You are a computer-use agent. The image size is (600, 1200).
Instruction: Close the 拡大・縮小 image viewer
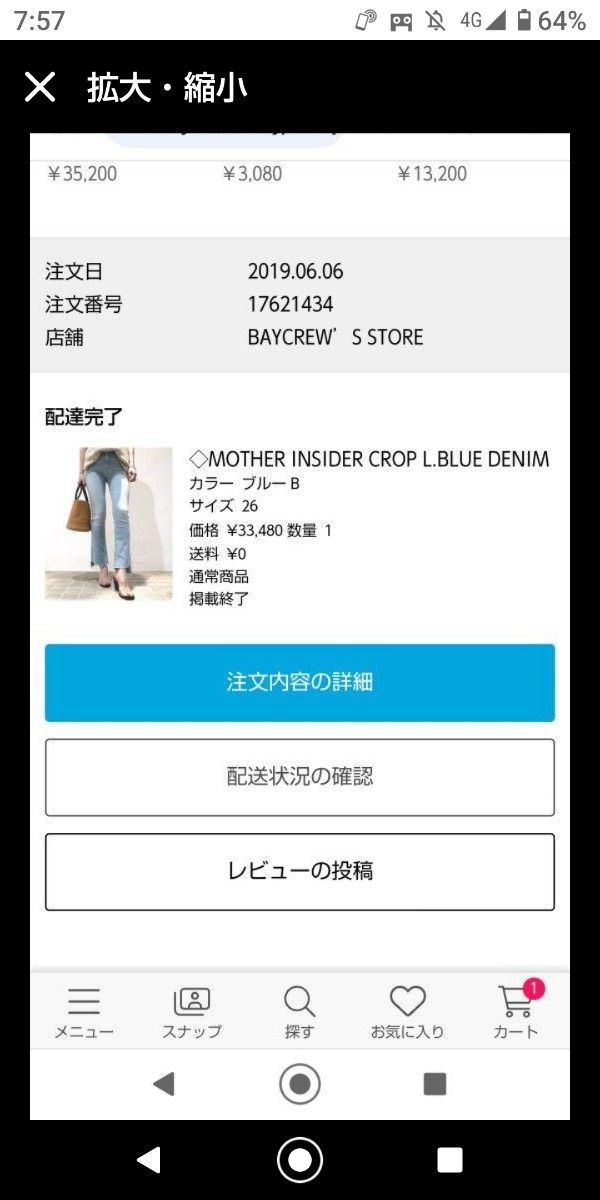coord(40,88)
